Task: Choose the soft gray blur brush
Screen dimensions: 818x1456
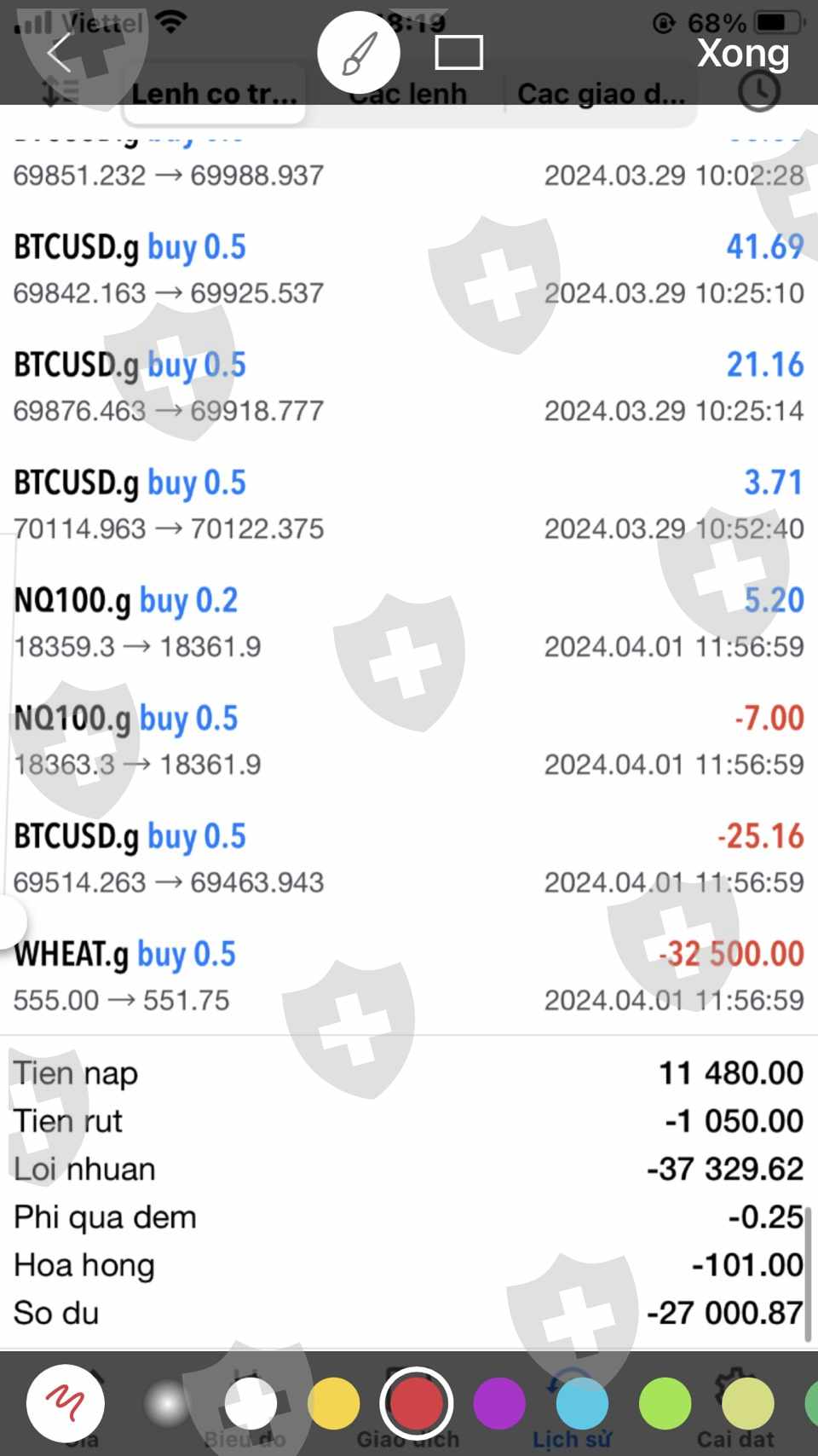Action: 166,1403
